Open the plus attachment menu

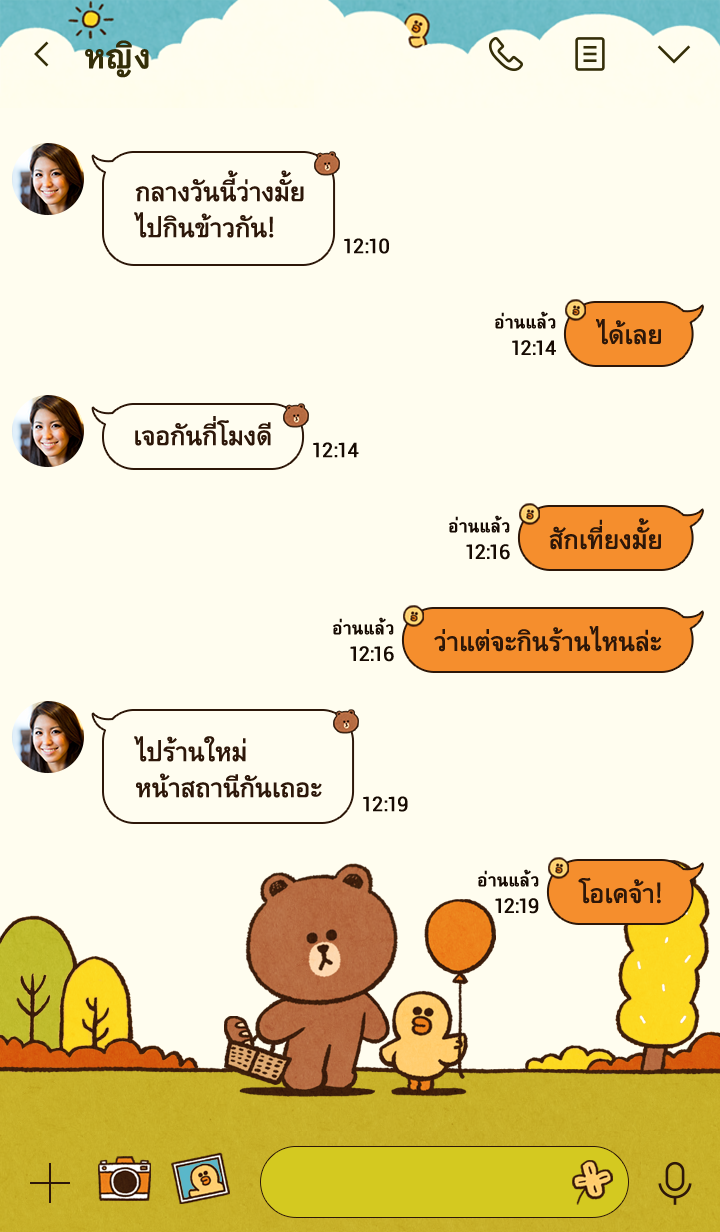coord(50,1183)
